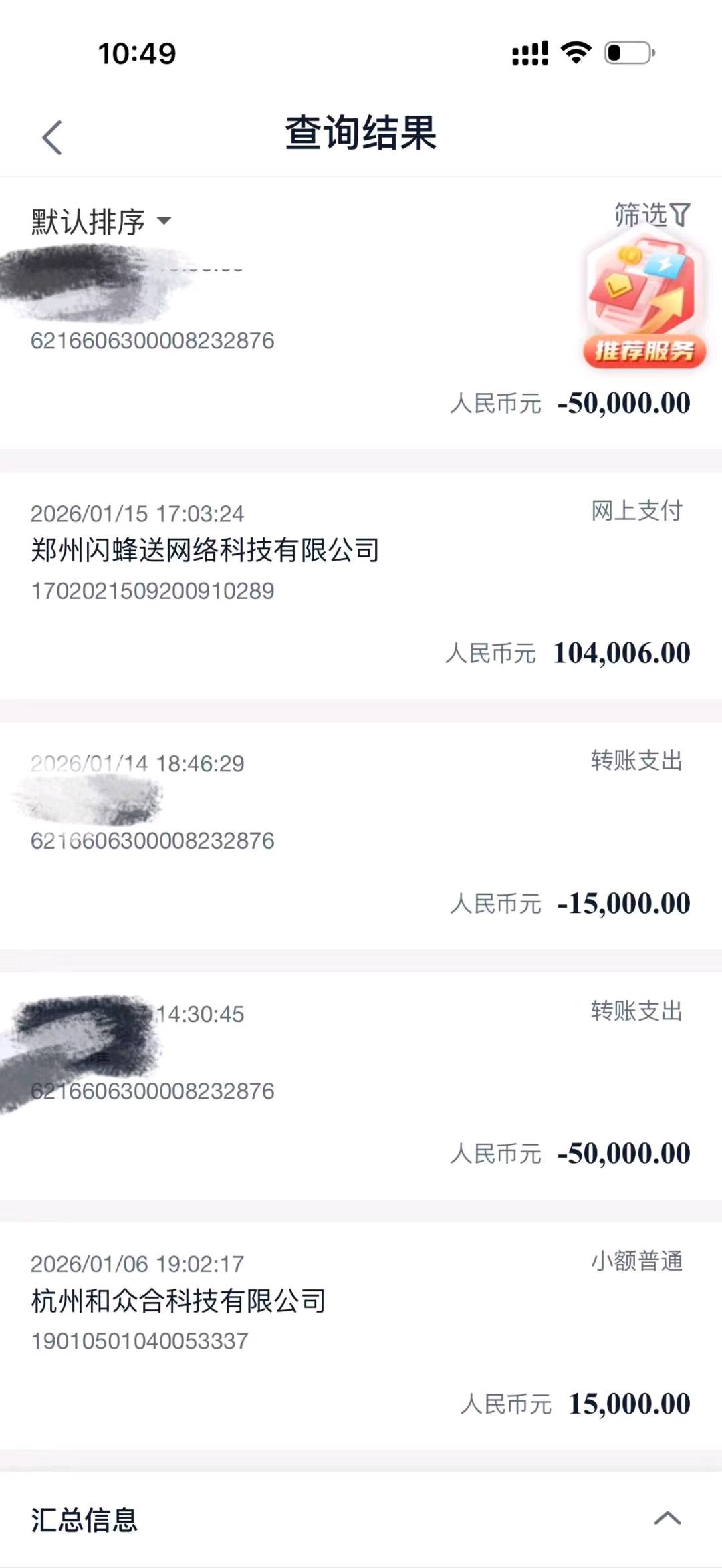Open the 郑州闪蜂送网络科技有限公司 transaction

point(204,551)
